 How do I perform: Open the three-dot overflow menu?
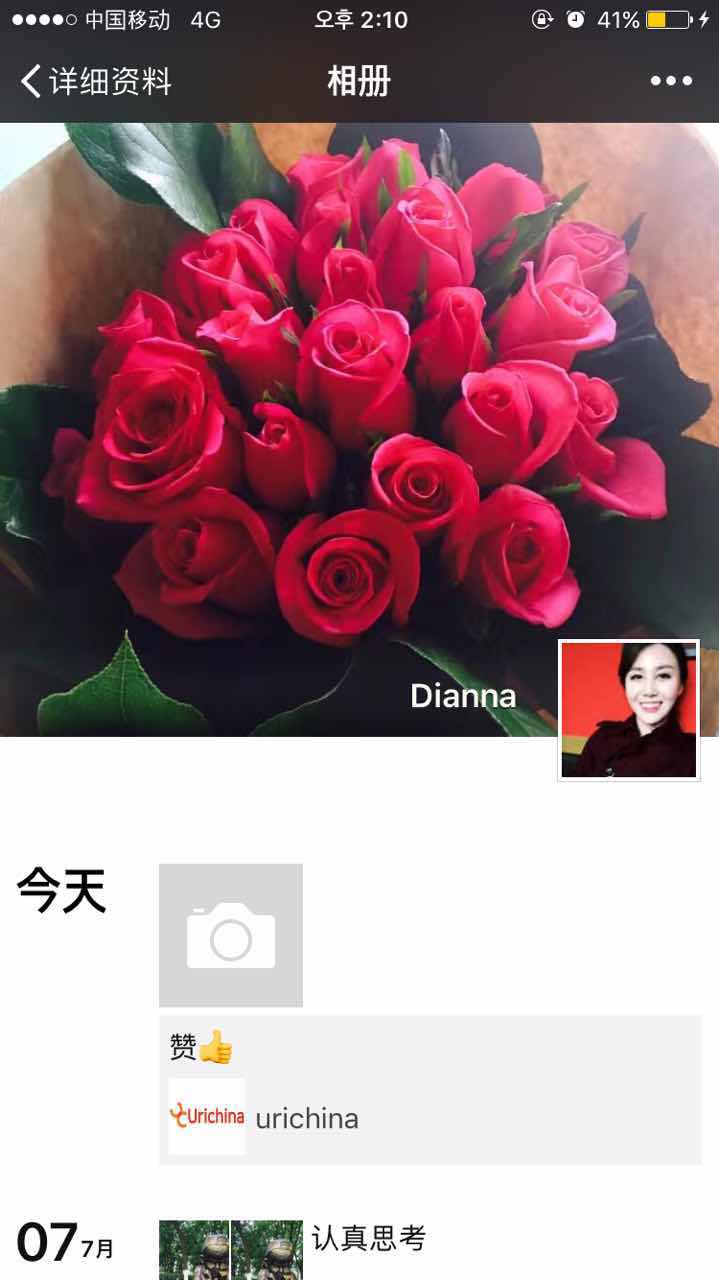671,82
